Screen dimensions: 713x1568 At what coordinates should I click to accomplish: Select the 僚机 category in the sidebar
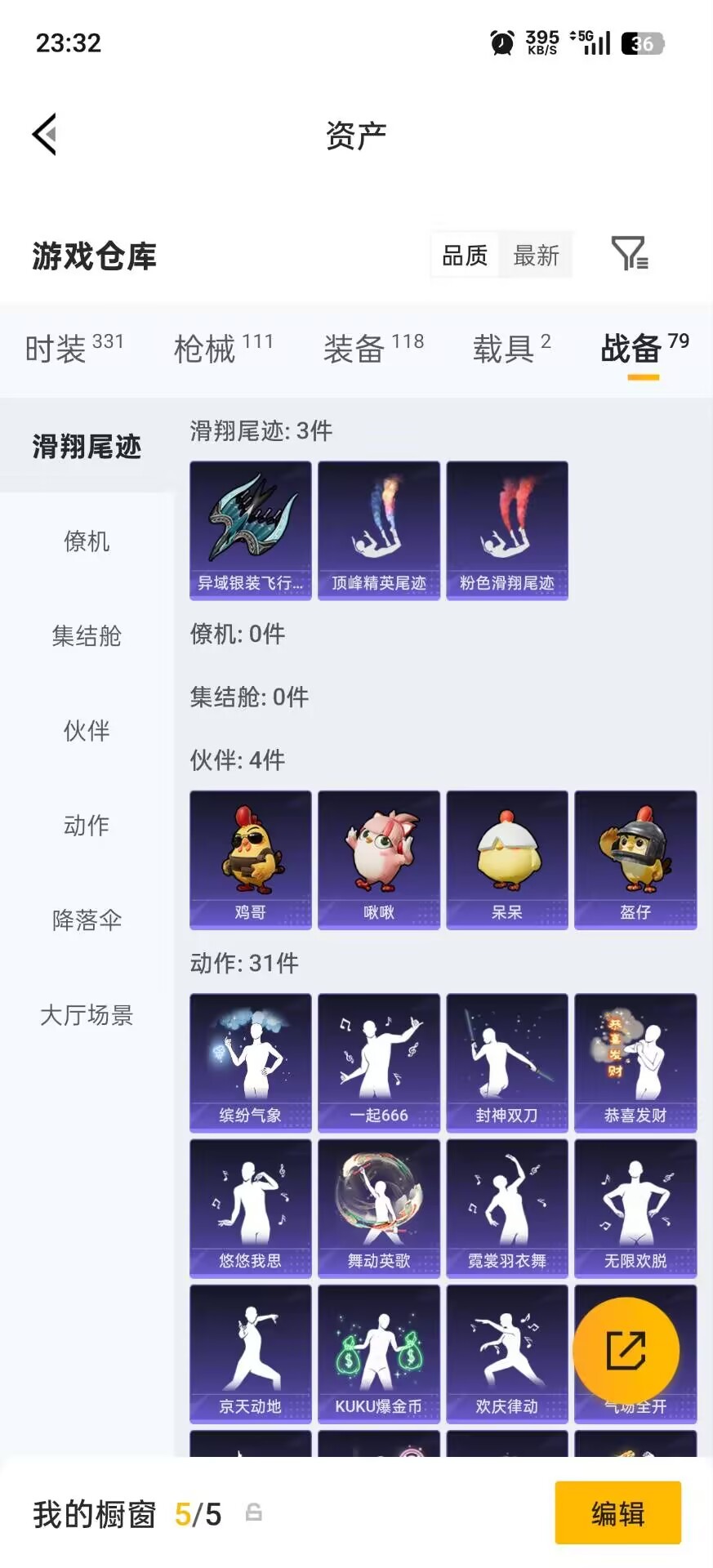pos(87,541)
